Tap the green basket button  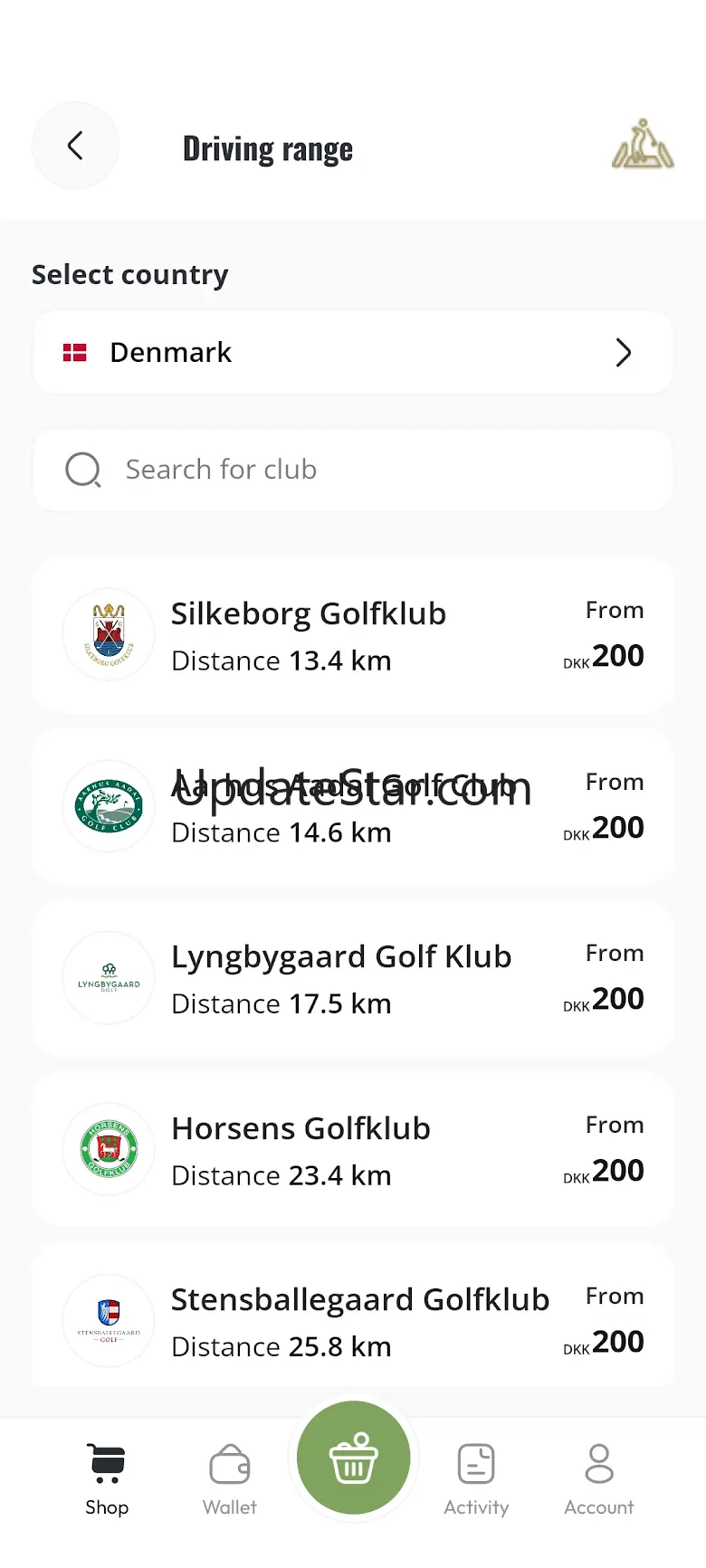(x=353, y=1458)
